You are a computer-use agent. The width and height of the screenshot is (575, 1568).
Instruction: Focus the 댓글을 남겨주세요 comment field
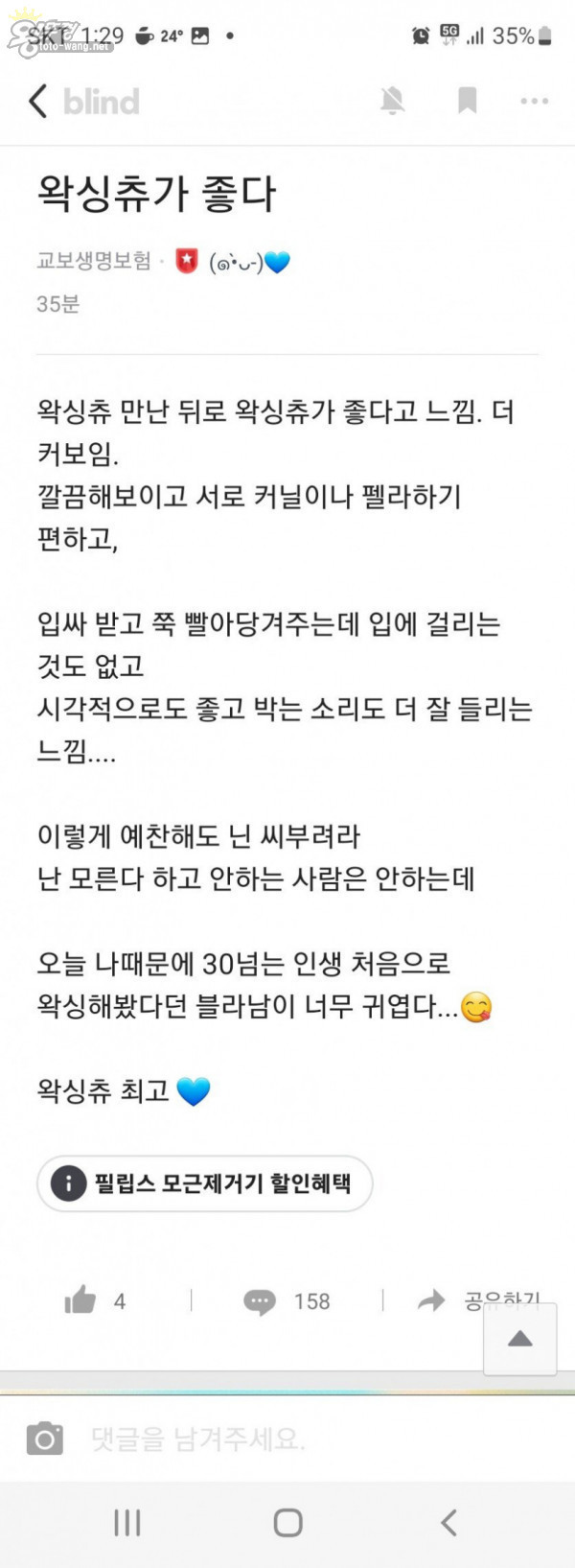[x=287, y=1439]
